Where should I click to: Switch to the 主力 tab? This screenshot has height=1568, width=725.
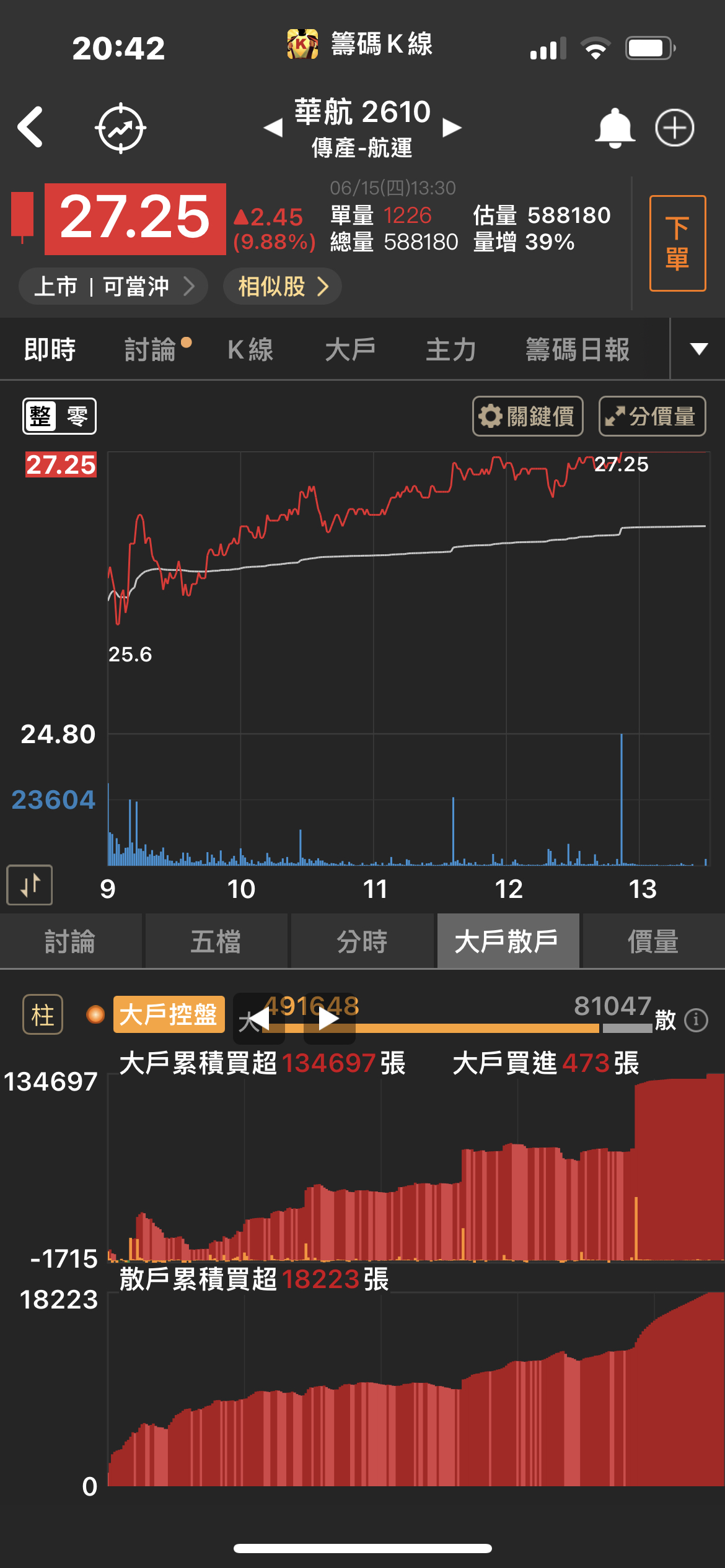click(450, 350)
